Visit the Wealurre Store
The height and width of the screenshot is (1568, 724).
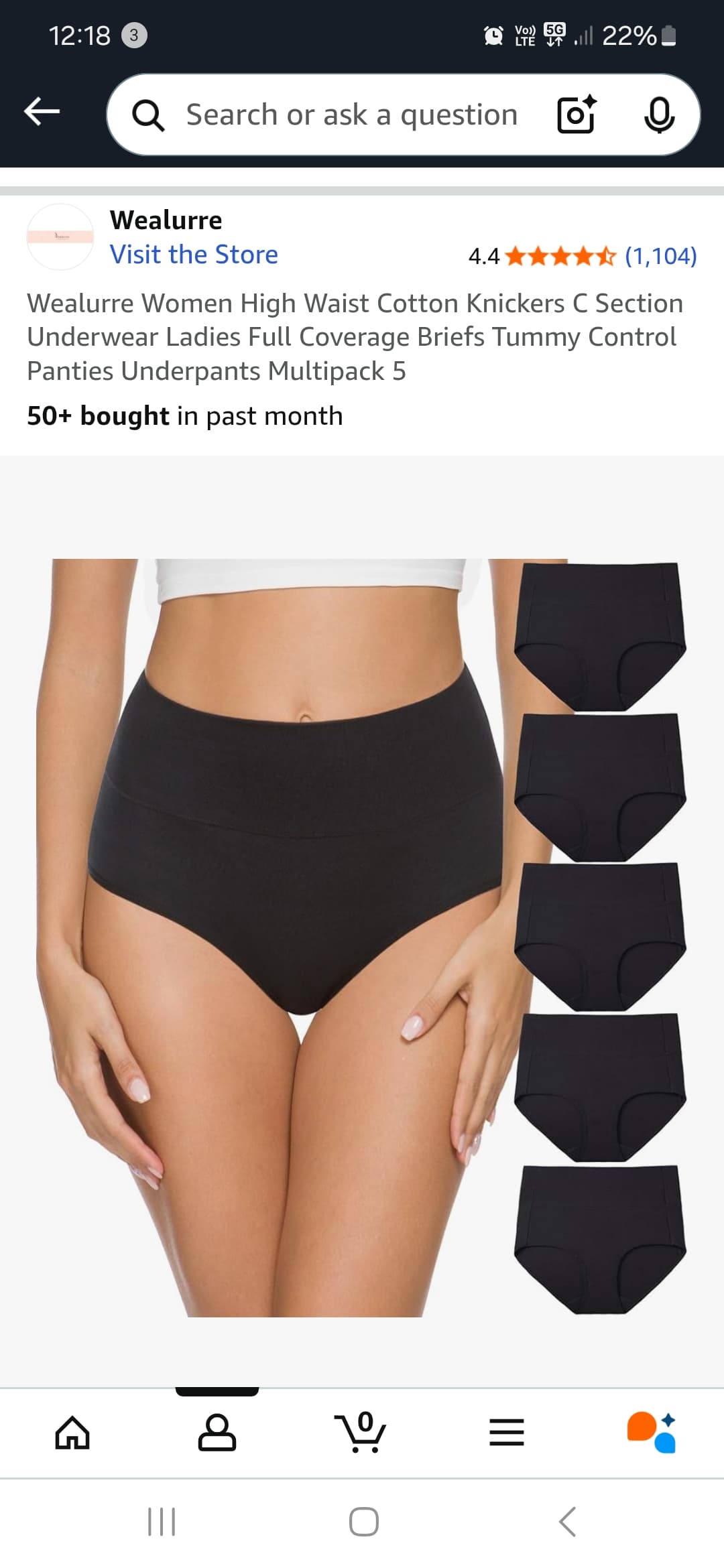point(194,255)
